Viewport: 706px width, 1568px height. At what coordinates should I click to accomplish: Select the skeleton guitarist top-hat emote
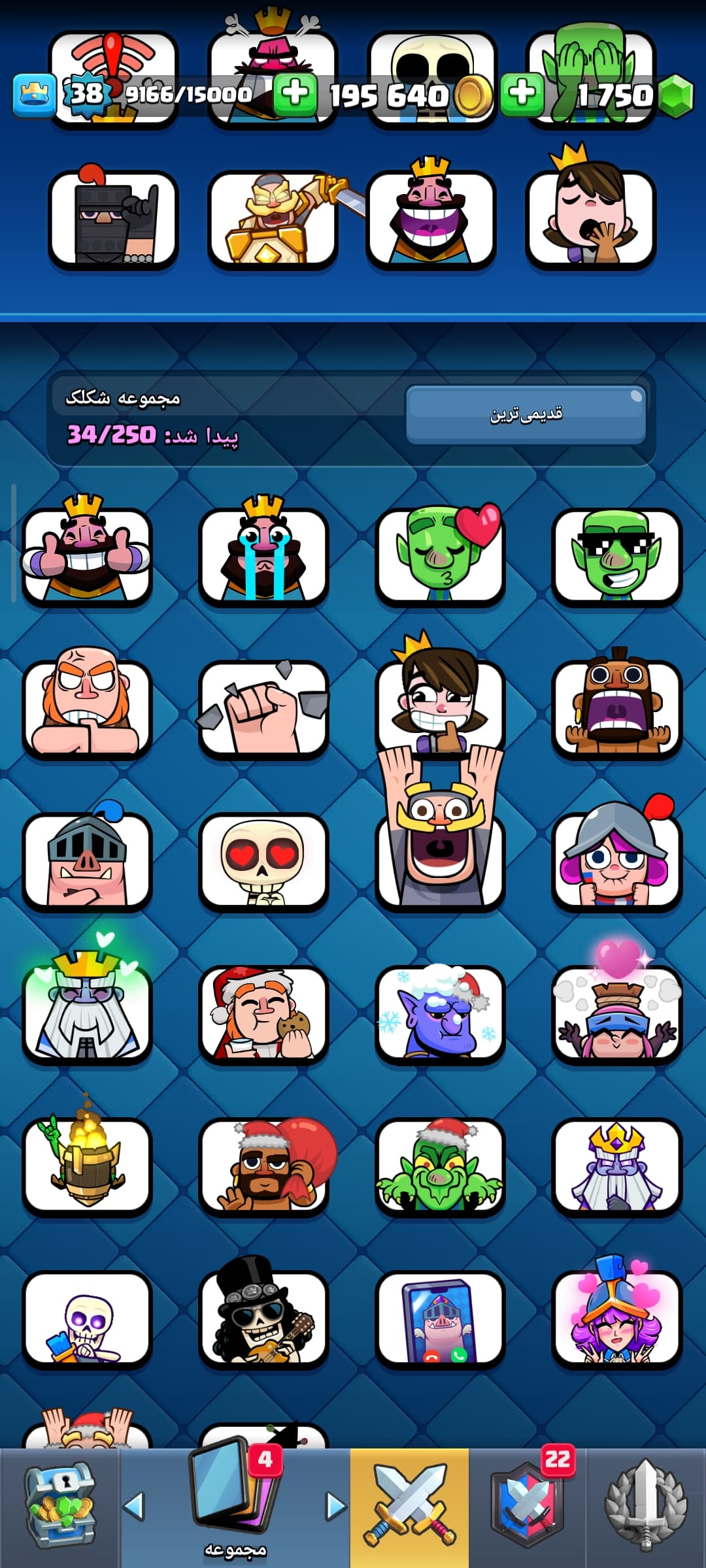click(263, 1318)
